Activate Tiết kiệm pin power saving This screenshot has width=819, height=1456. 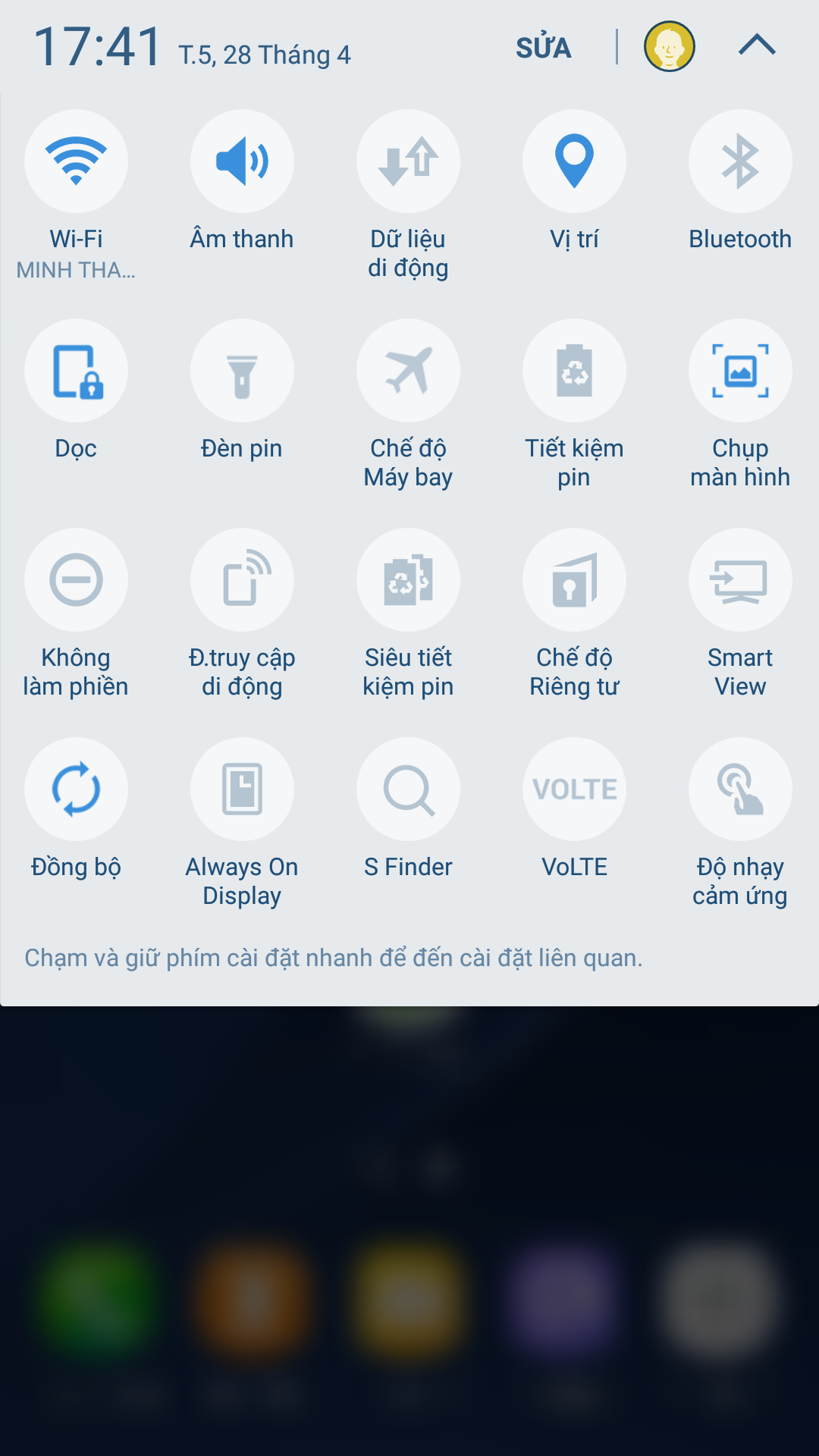(574, 370)
